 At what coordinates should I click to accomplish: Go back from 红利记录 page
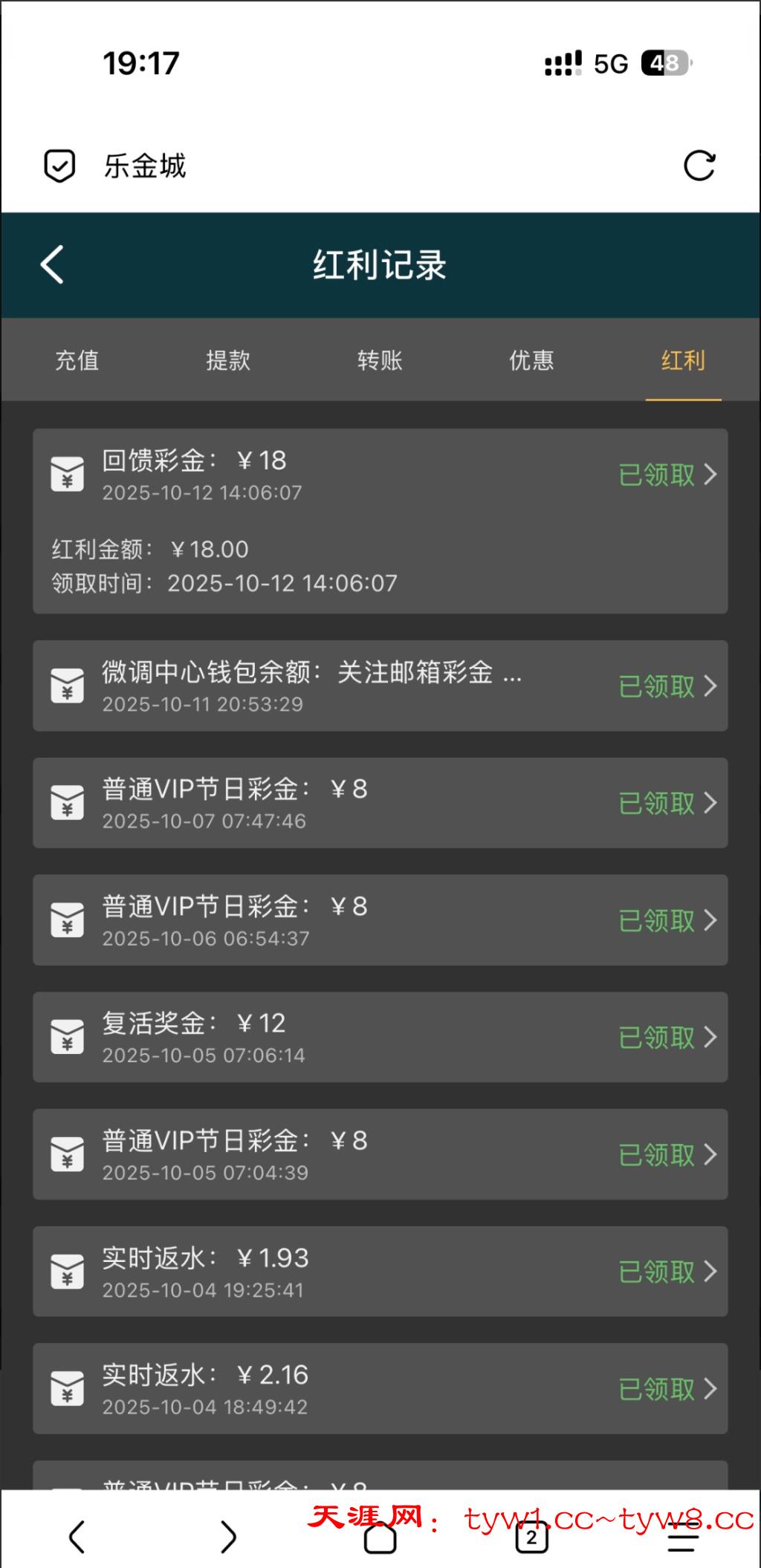pos(52,264)
